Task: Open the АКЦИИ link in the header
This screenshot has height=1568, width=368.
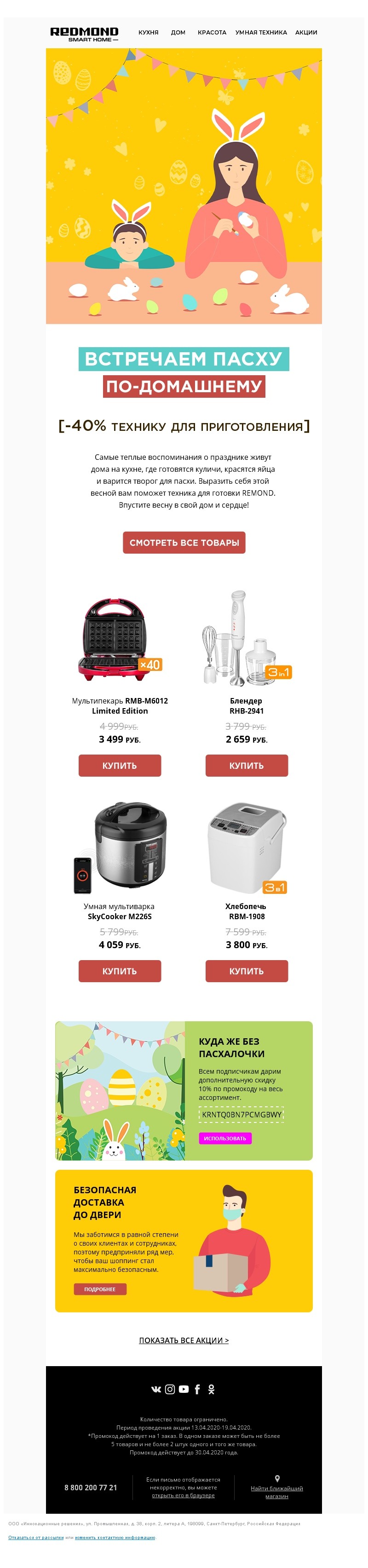Action: pyautogui.click(x=306, y=32)
